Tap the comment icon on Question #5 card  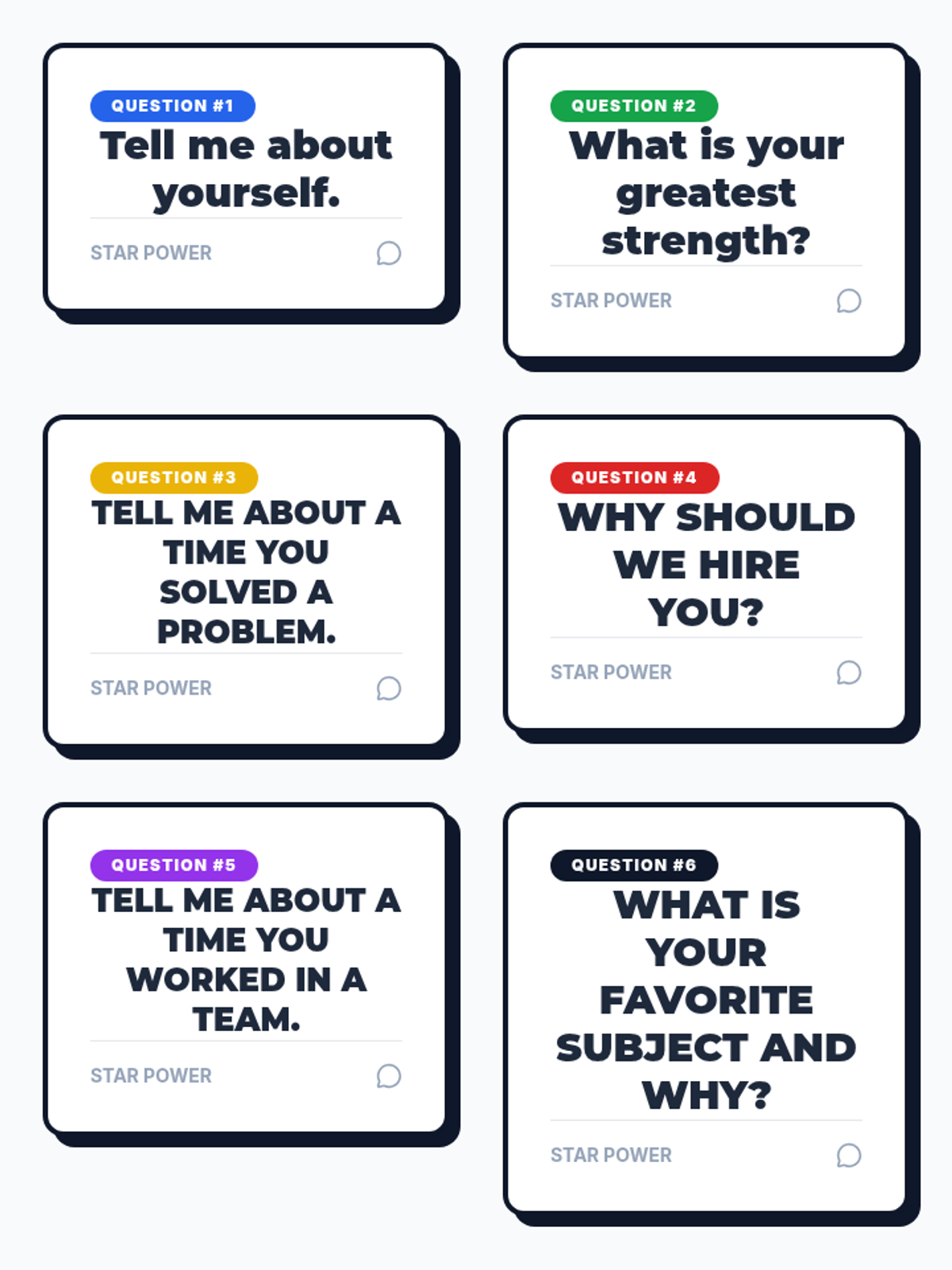(389, 1076)
